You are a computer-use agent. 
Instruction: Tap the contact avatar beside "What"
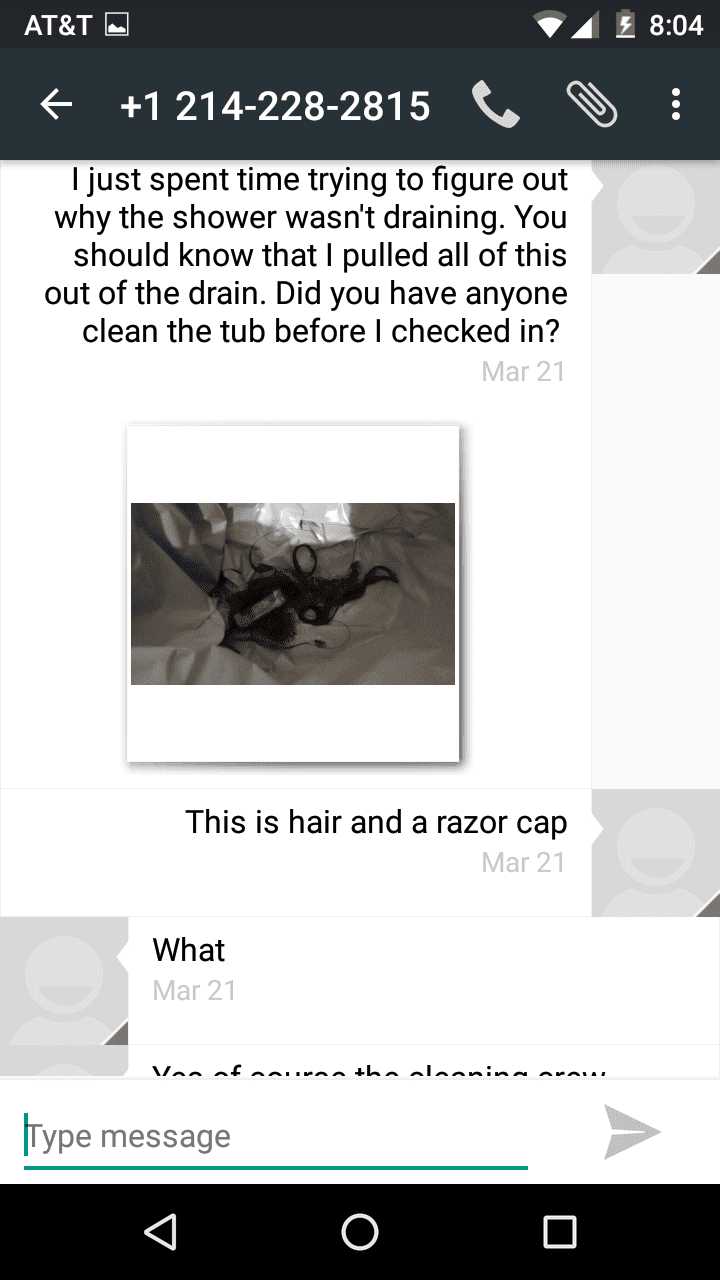pyautogui.click(x=64, y=981)
